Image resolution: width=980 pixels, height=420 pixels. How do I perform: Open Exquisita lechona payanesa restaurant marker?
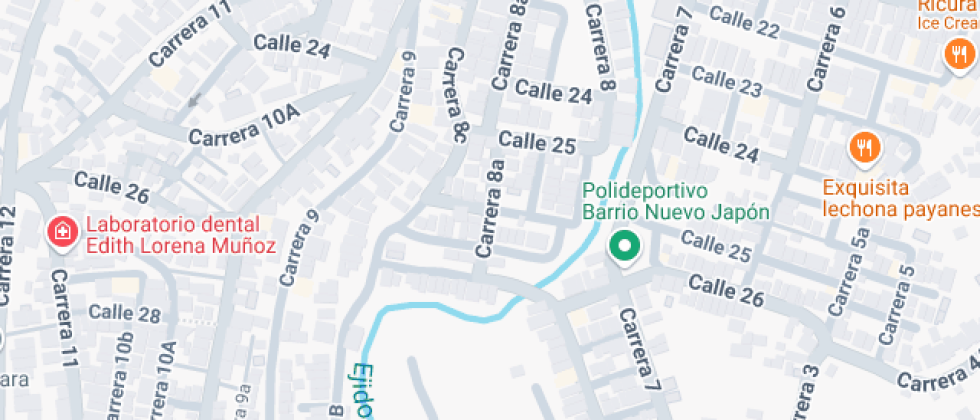click(x=863, y=149)
